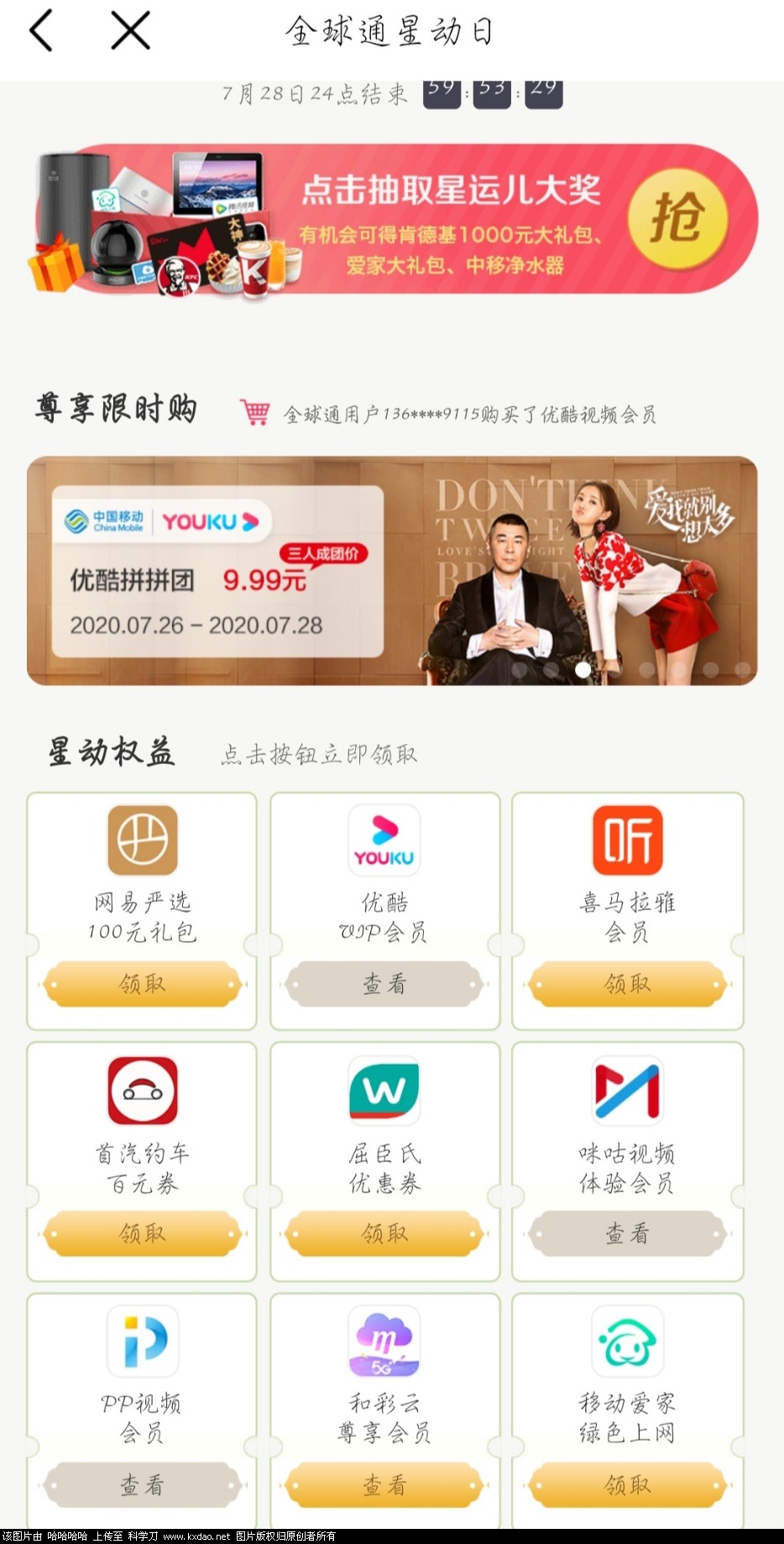
Task: Claim the 喜马拉雅会员 benefit
Action: (x=627, y=983)
